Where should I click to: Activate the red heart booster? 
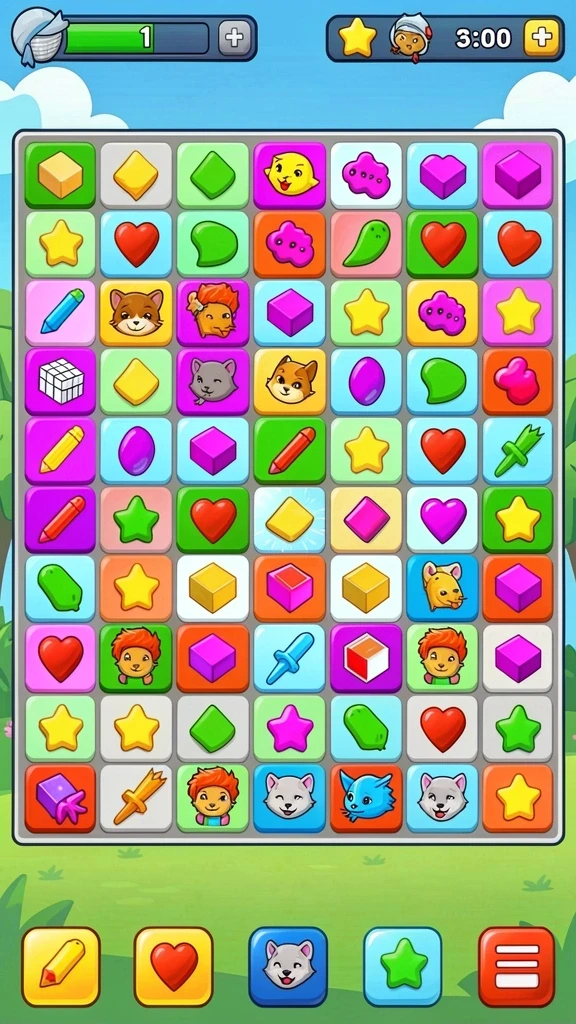174,966
